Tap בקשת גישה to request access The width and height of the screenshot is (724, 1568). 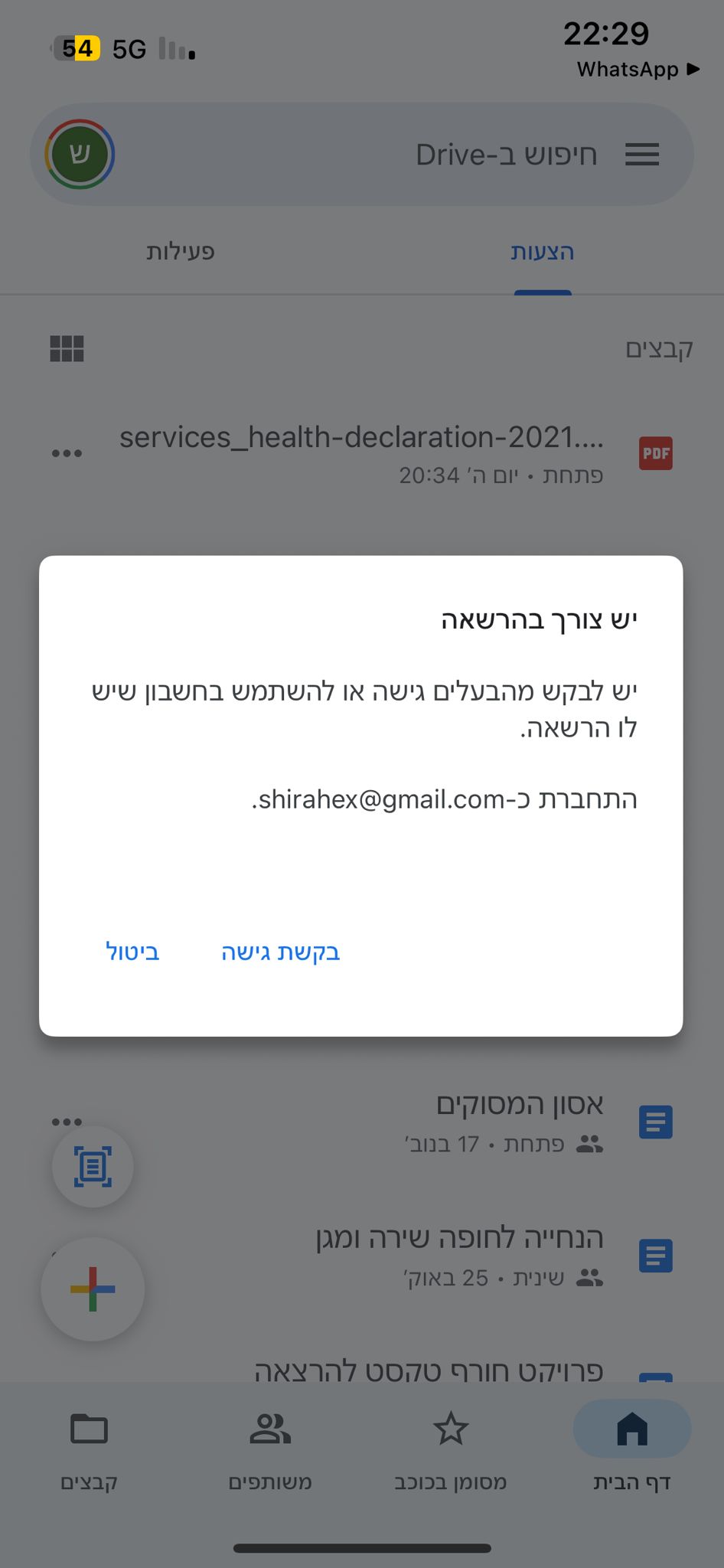click(x=280, y=952)
